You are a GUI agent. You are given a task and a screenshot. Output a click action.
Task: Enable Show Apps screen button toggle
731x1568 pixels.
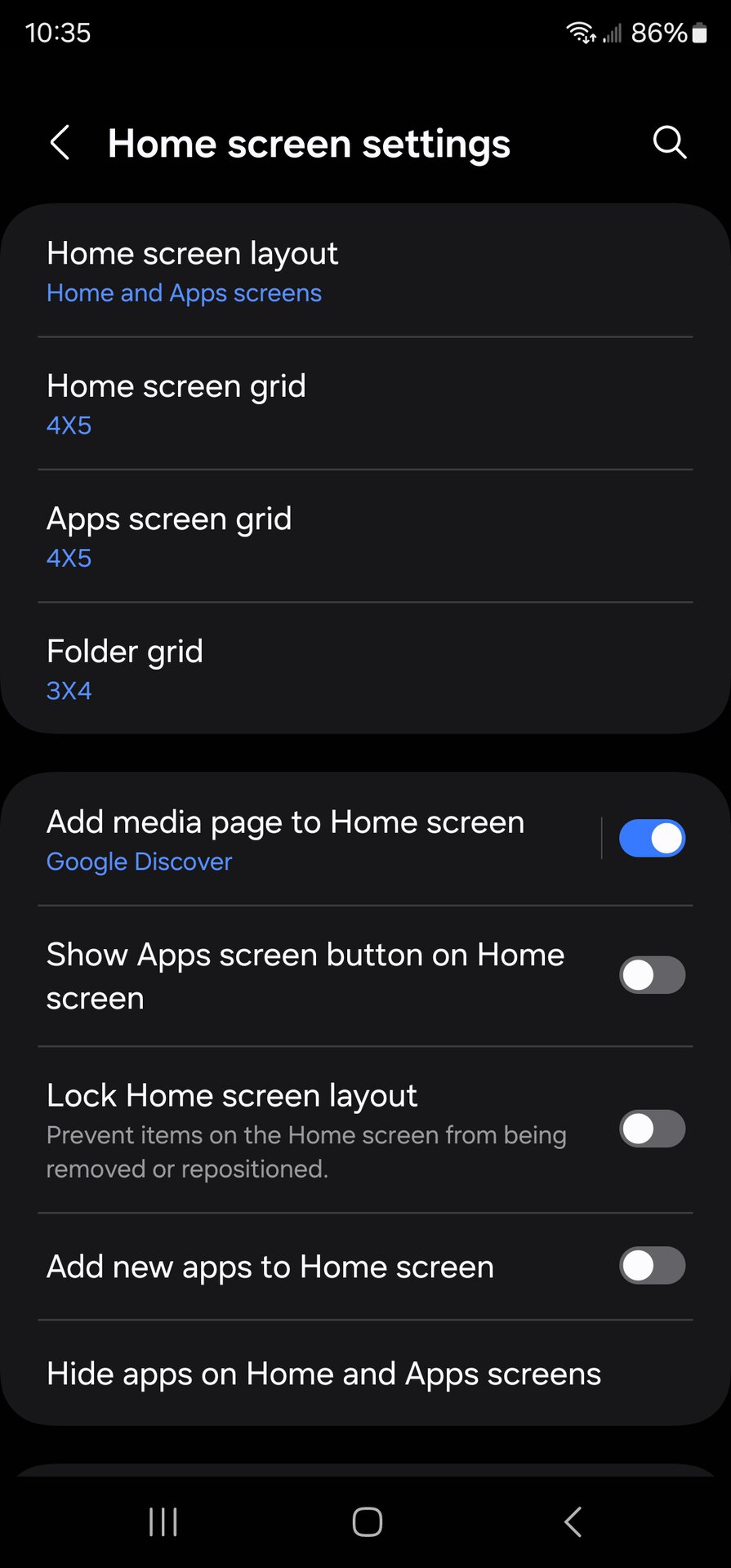[x=651, y=975]
